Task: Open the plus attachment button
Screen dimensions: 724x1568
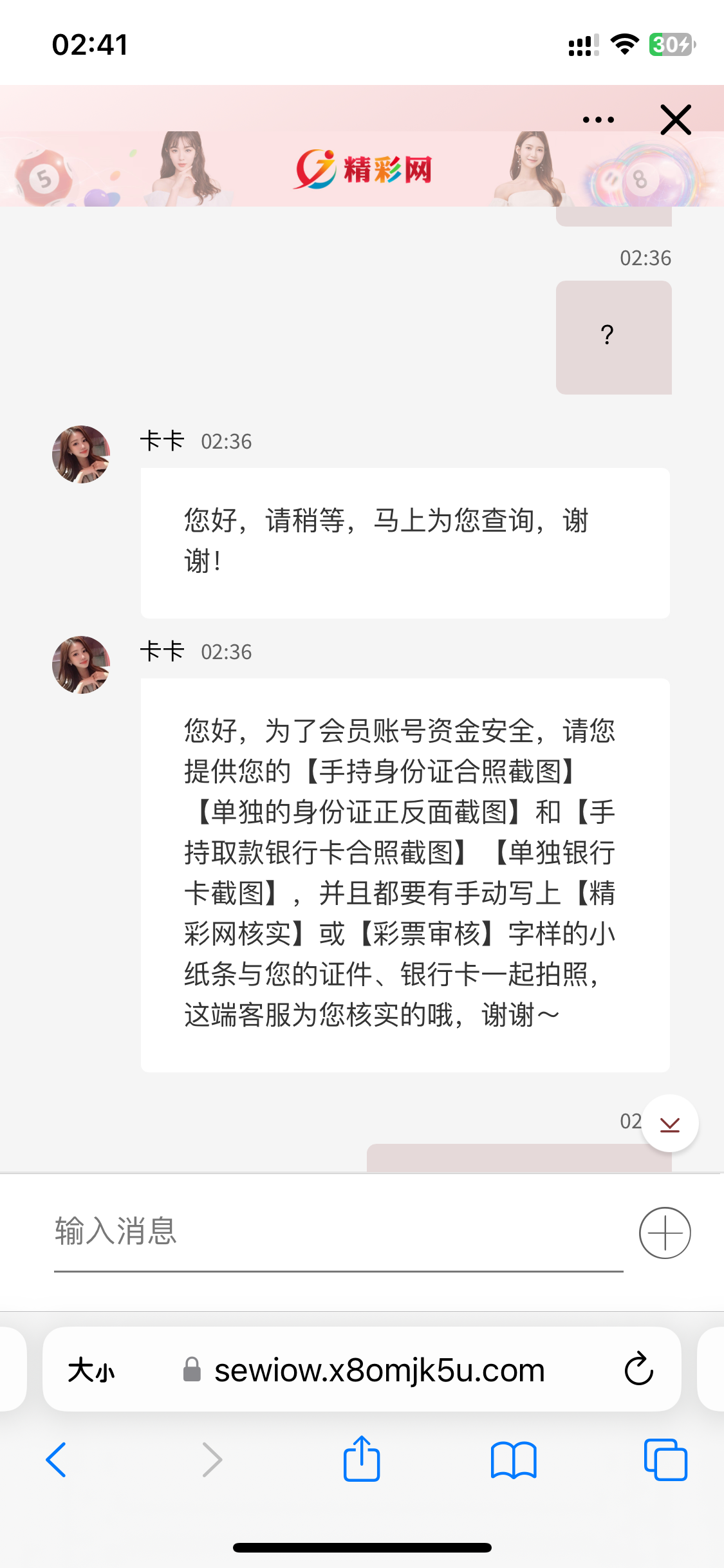Action: tap(665, 1233)
